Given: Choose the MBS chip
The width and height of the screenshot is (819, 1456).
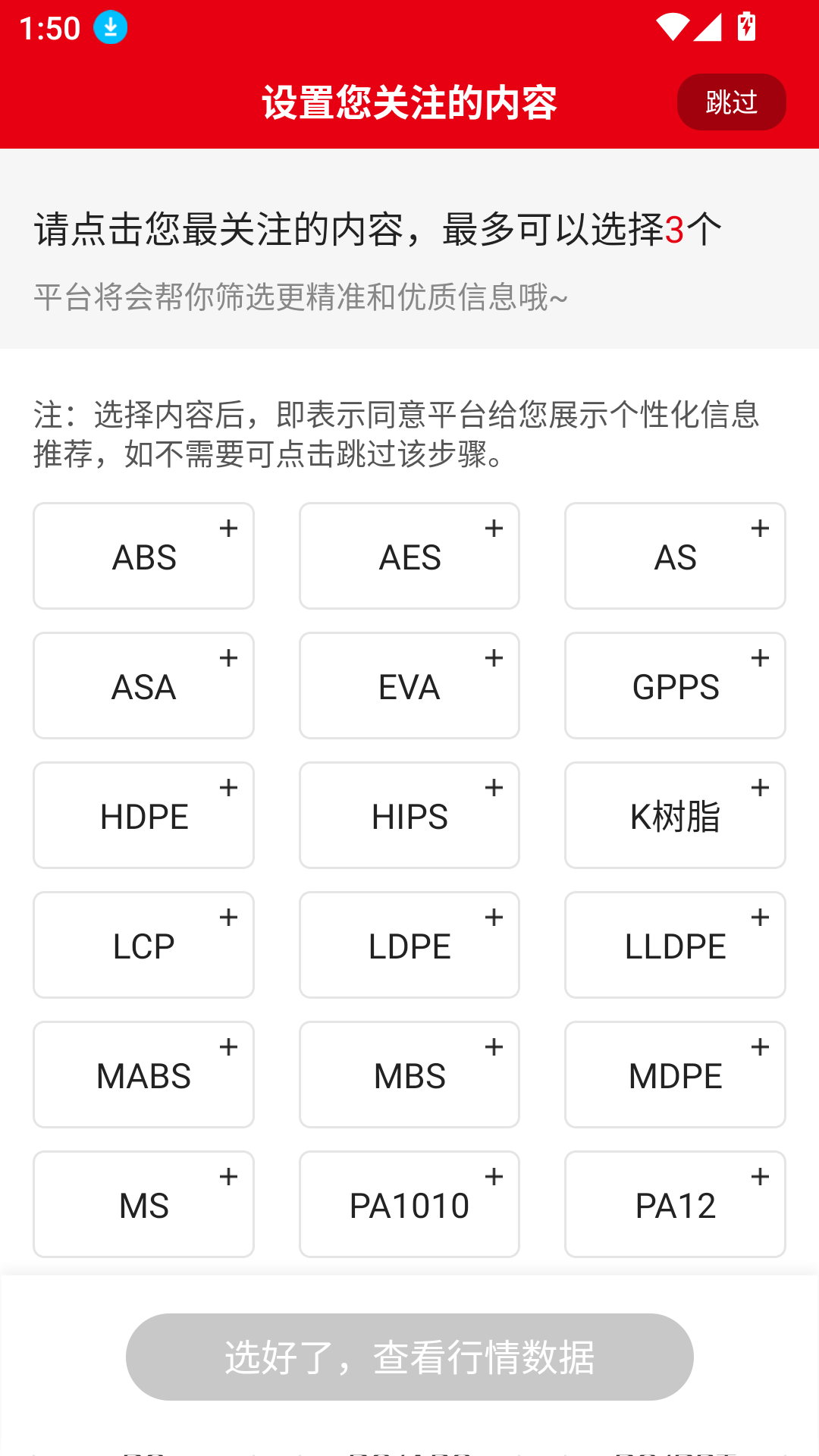Looking at the screenshot, I should pos(409,1075).
